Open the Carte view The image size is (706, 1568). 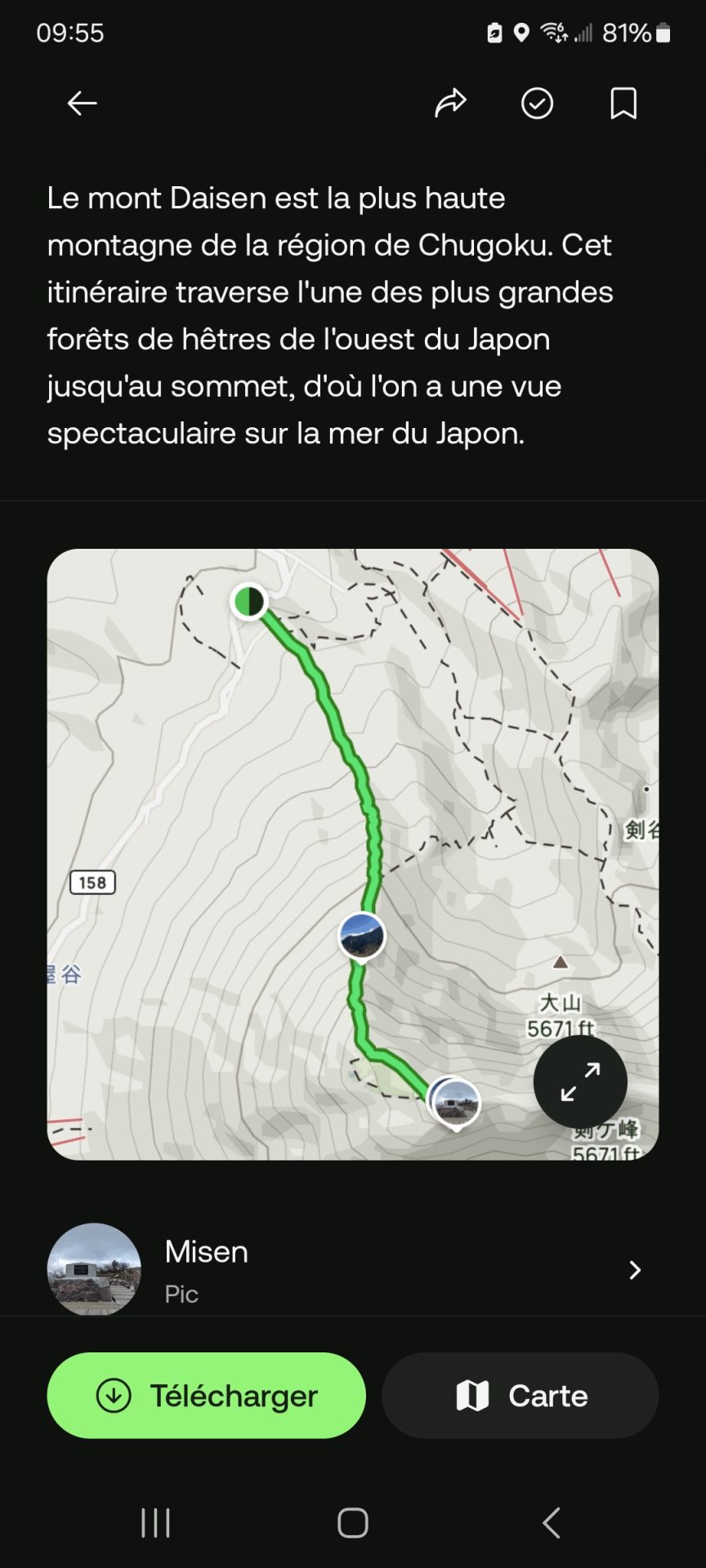521,1396
